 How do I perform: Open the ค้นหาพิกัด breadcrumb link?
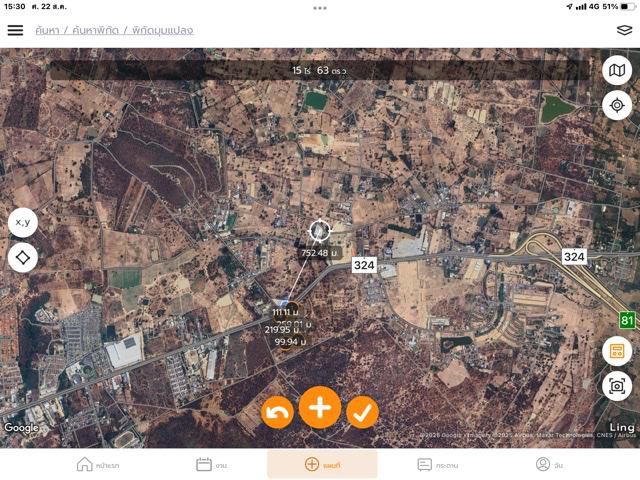click(96, 30)
